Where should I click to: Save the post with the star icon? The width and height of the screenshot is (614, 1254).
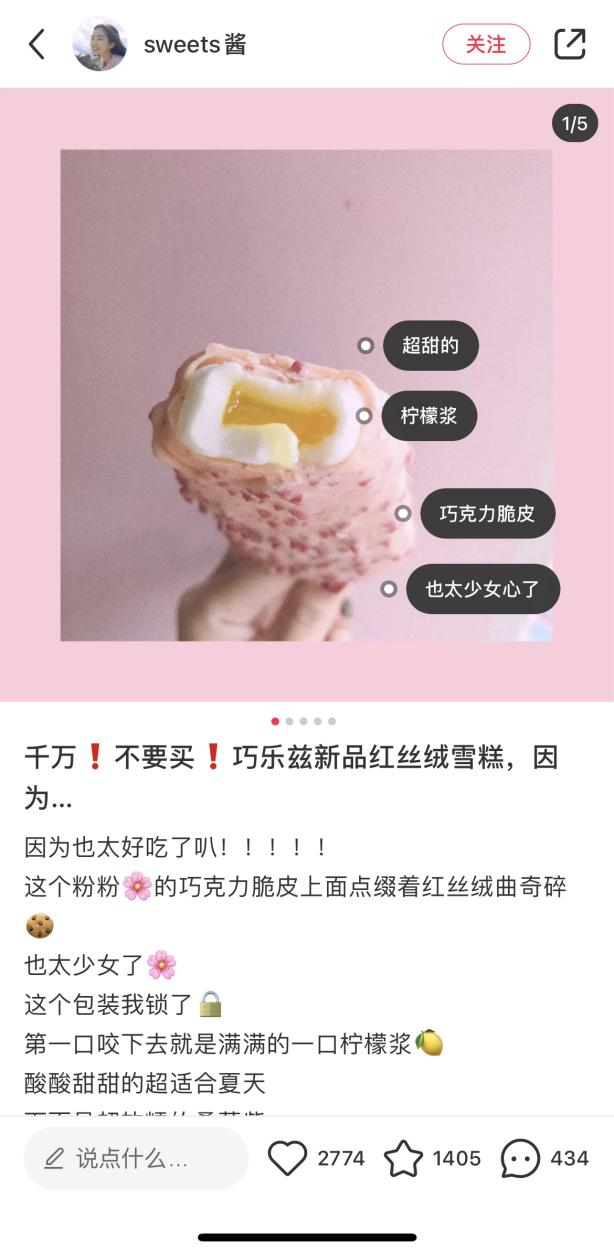[x=404, y=1158]
